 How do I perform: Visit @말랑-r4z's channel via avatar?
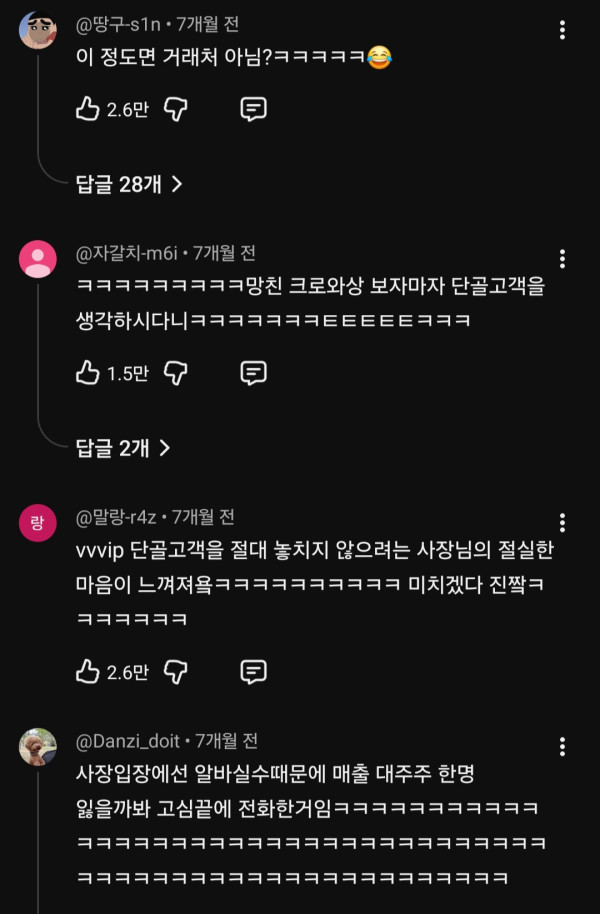[x=38, y=522]
